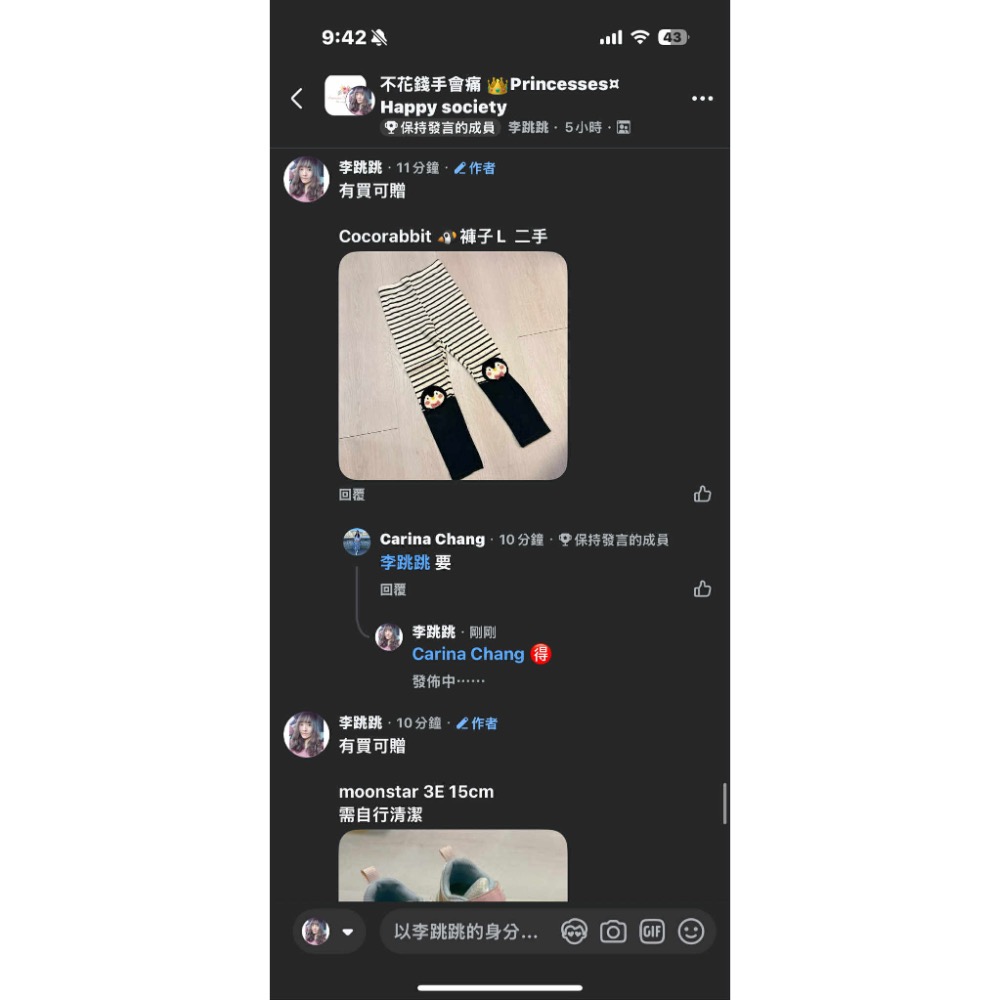Focus the comment field as 李跳跳
Viewport: 1000px width, 1000px height.
pos(465,932)
